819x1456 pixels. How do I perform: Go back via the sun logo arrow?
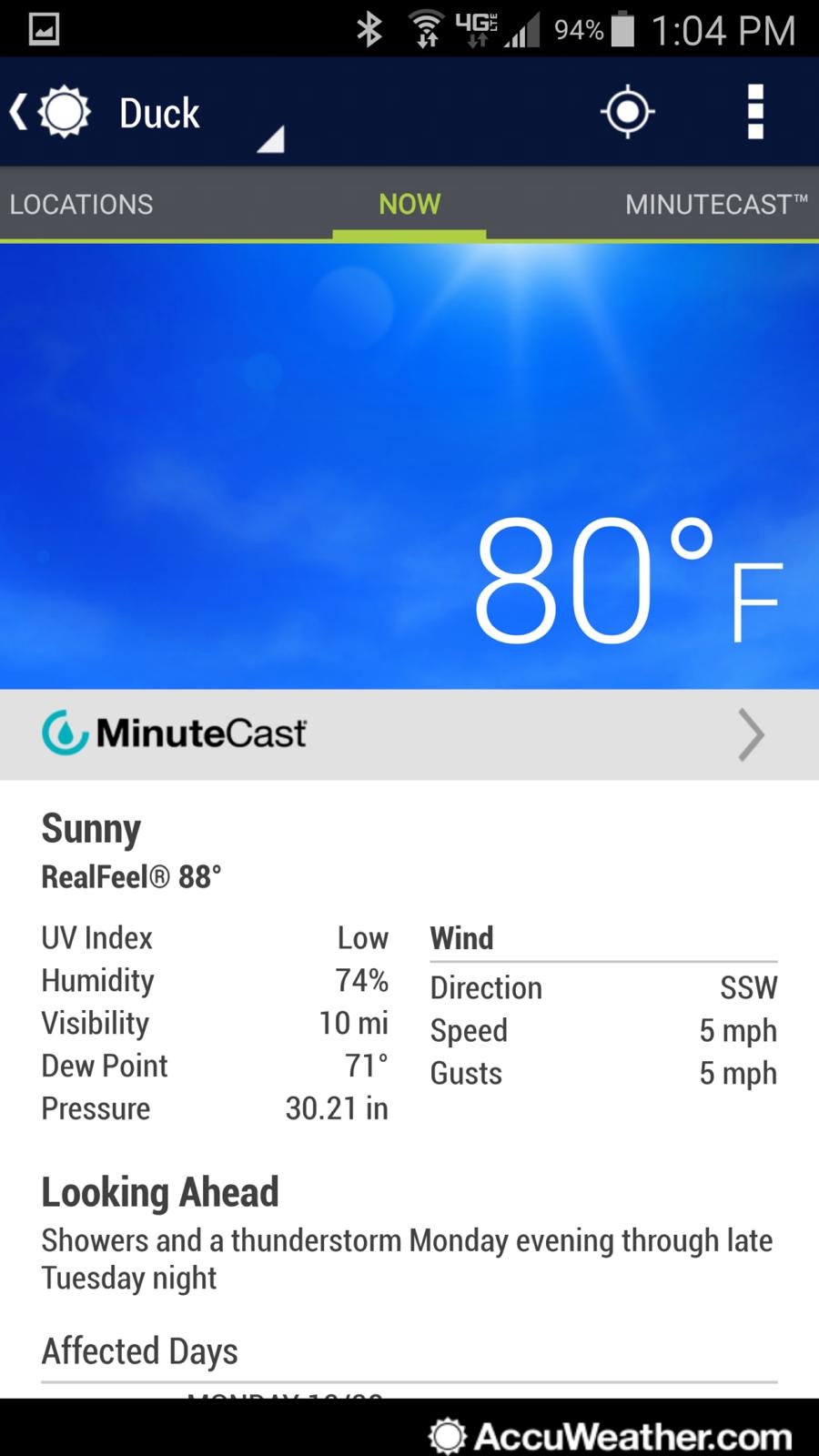50,113
